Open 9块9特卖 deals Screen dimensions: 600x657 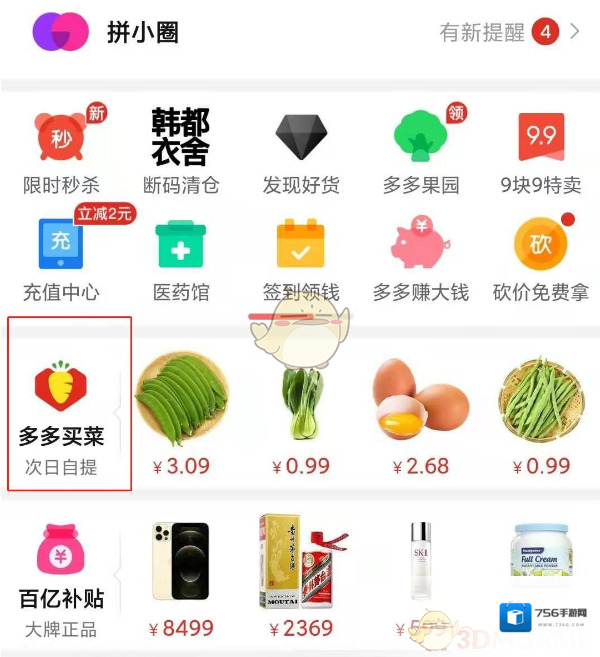tap(541, 149)
